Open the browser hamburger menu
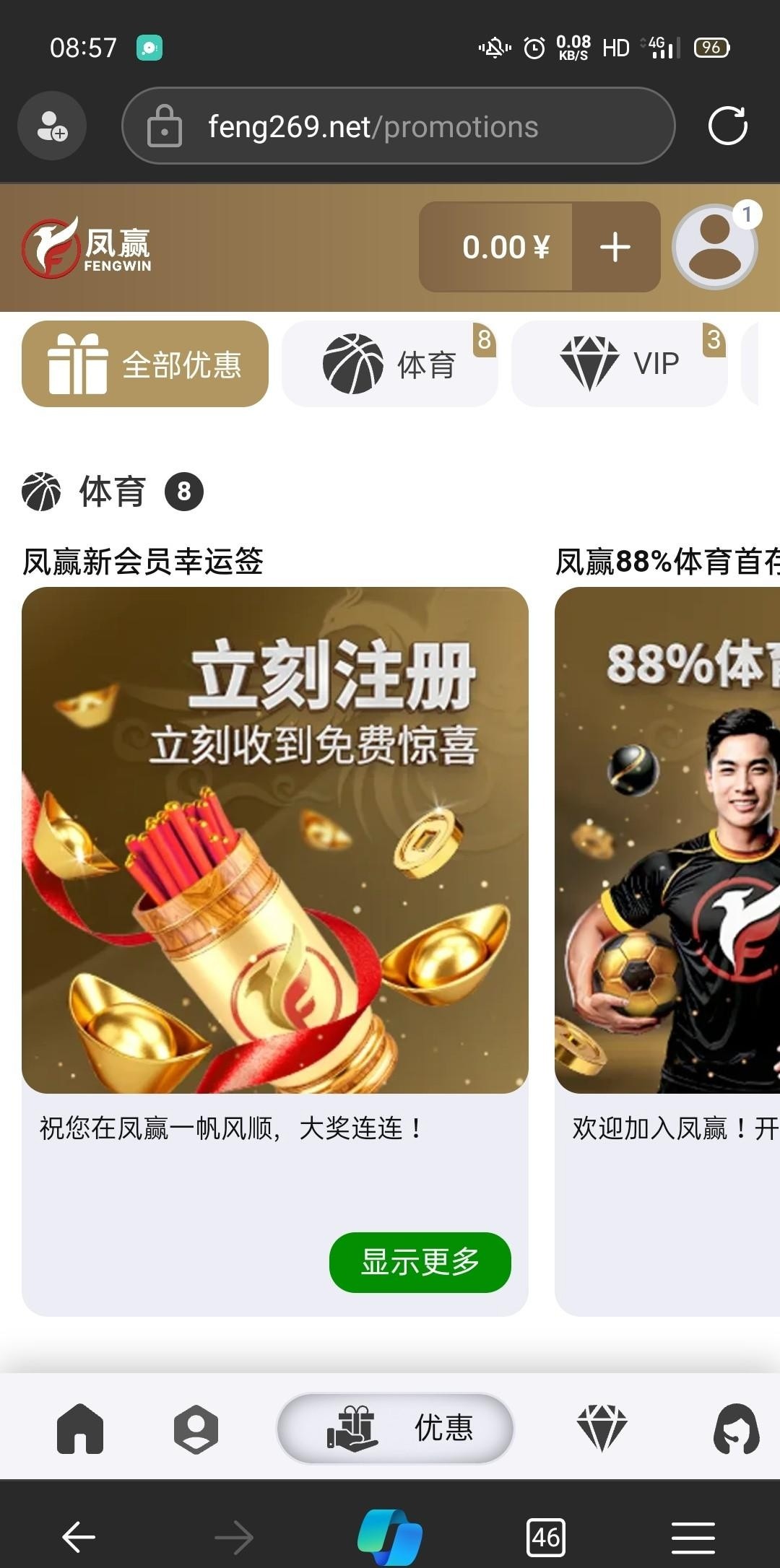 693,1537
